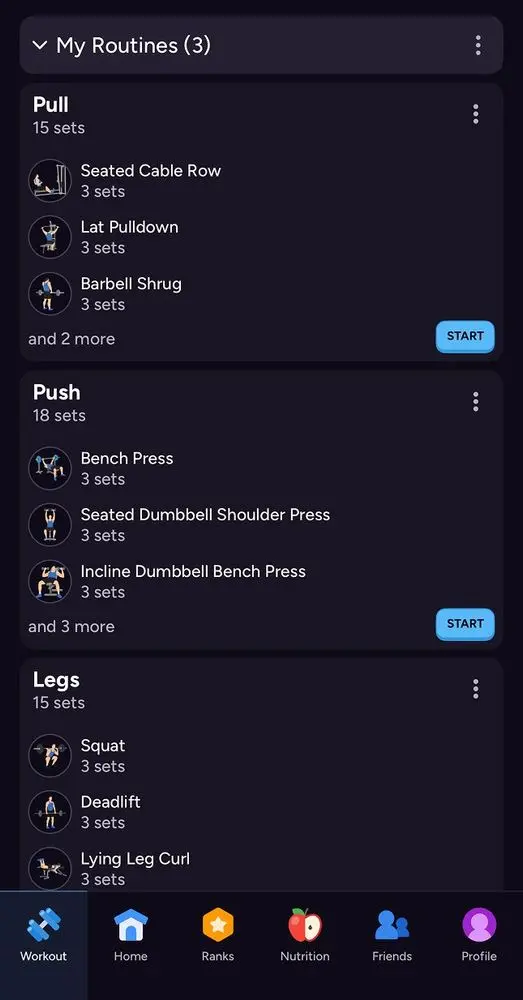523x1000 pixels.
Task: Start the Pull routine
Action: tap(465, 337)
